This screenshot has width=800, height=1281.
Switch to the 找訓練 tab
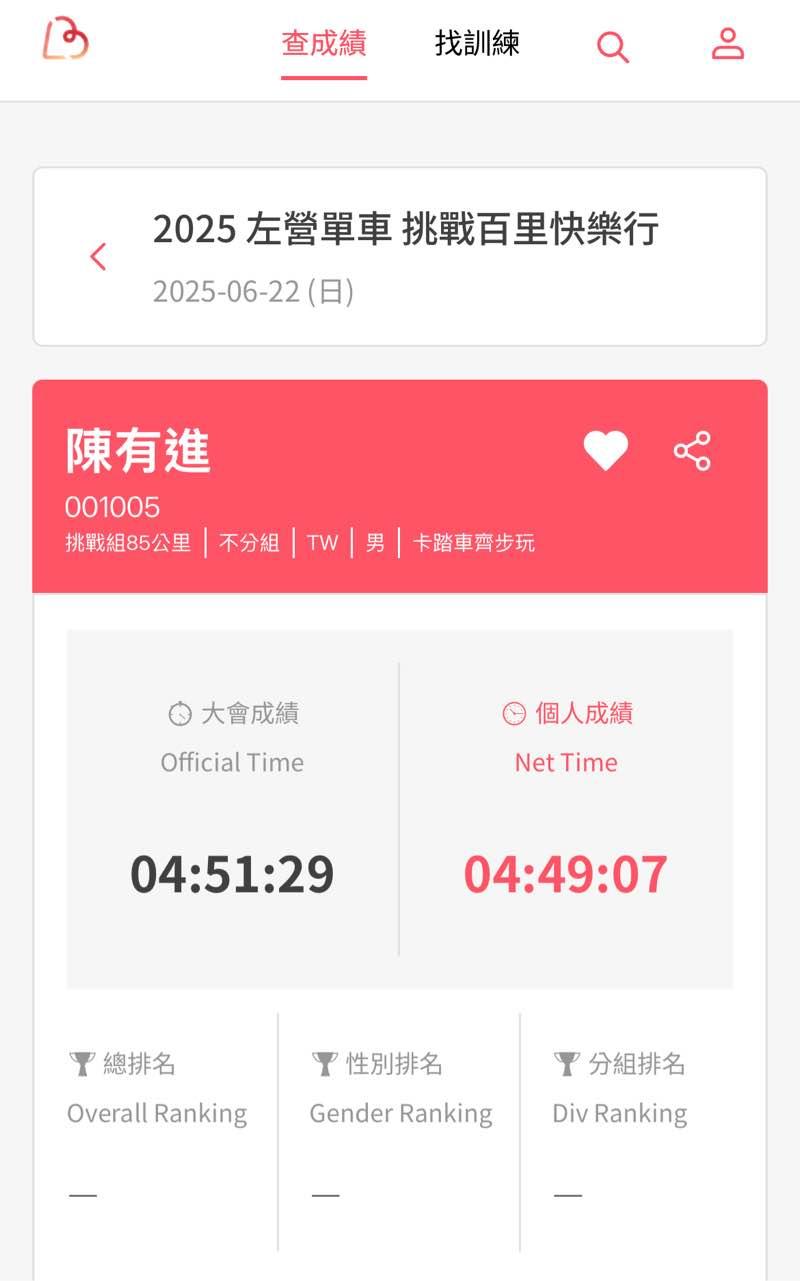[477, 44]
